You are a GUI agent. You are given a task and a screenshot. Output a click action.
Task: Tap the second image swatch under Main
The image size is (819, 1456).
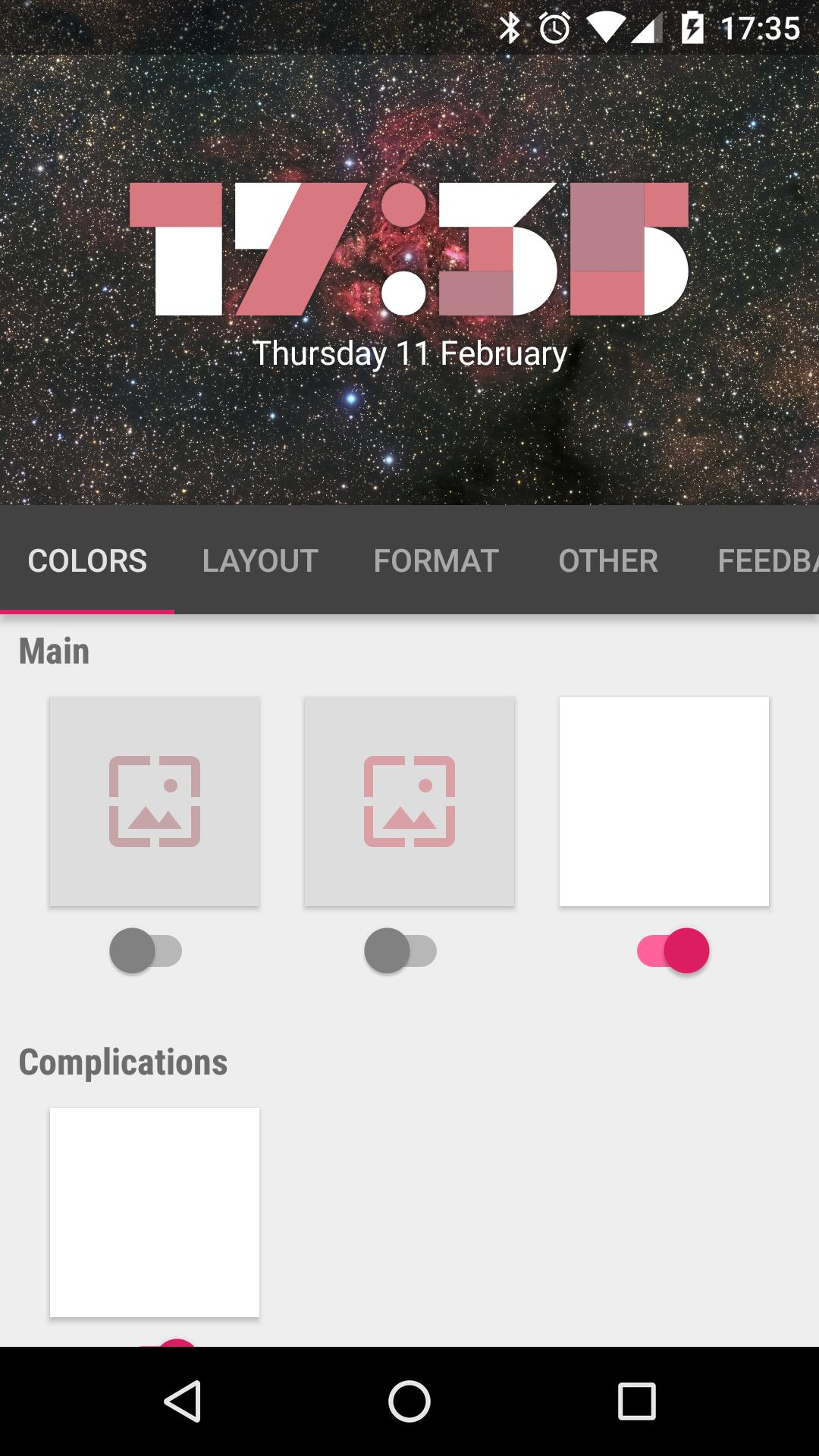(x=409, y=801)
